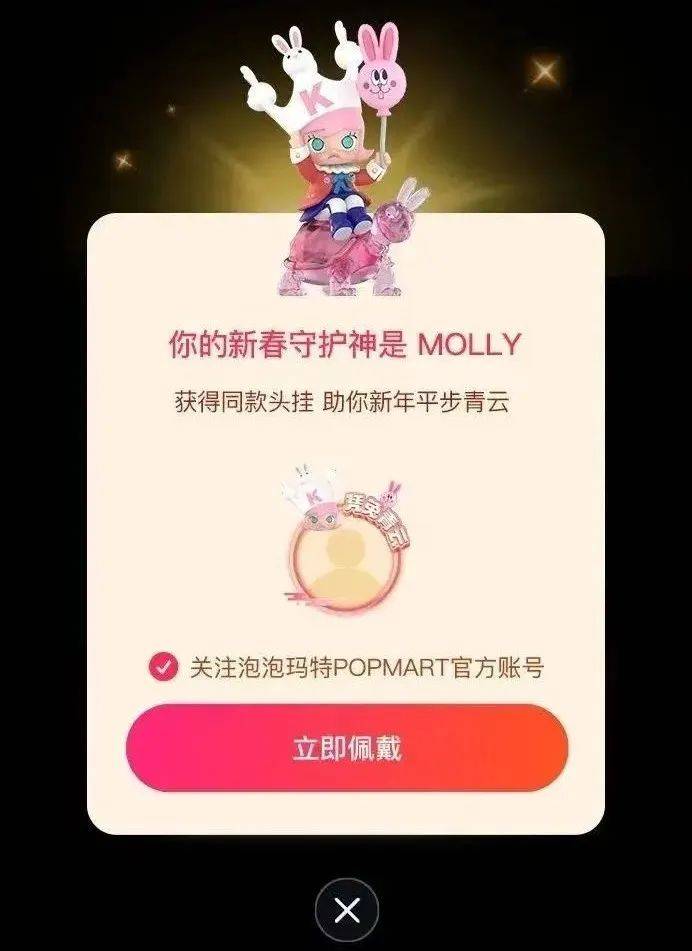Close the MOLLY guardian popup
The height and width of the screenshot is (951, 692).
click(x=346, y=909)
